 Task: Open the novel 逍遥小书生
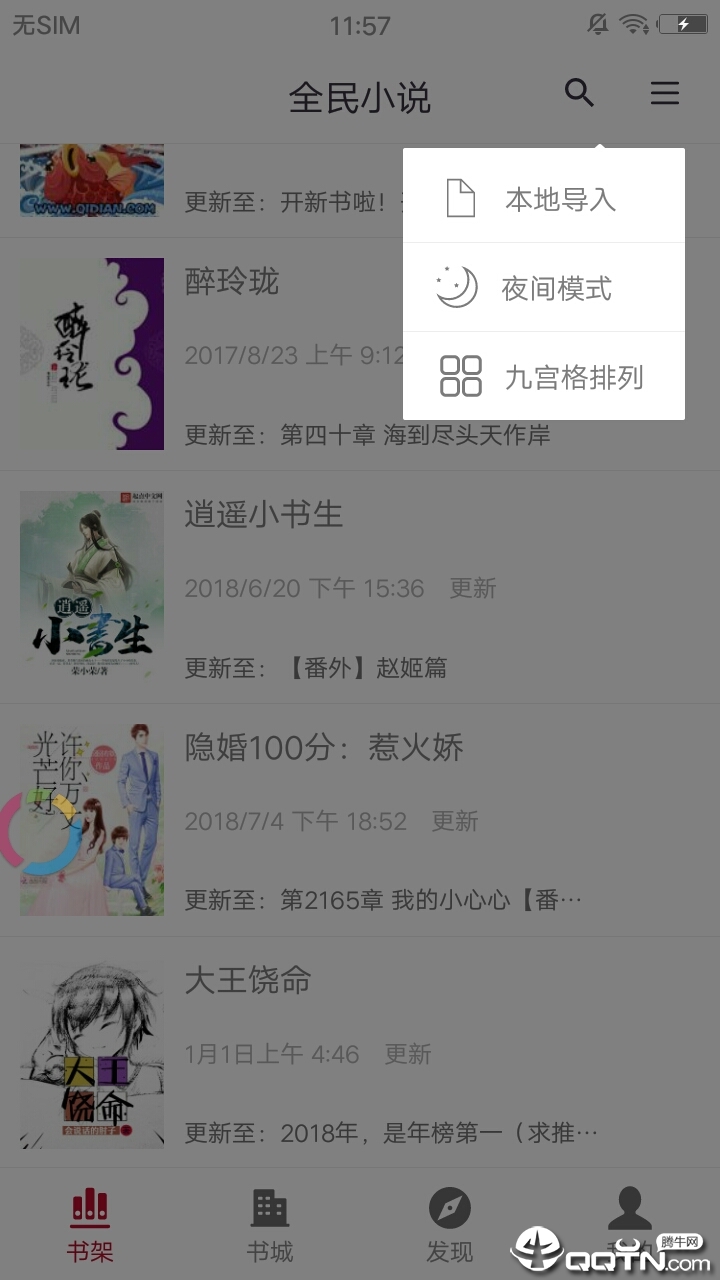[360, 587]
